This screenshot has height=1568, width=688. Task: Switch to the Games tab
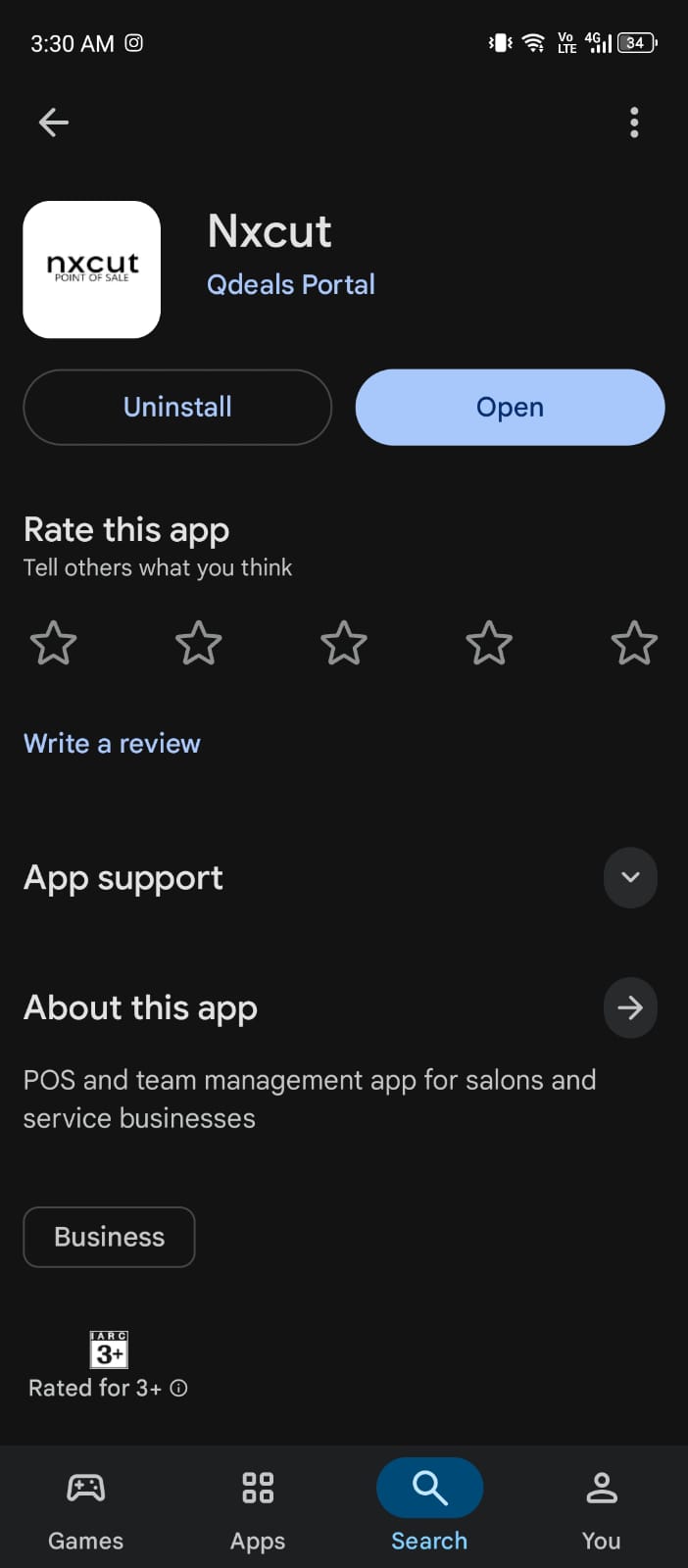click(85, 1504)
